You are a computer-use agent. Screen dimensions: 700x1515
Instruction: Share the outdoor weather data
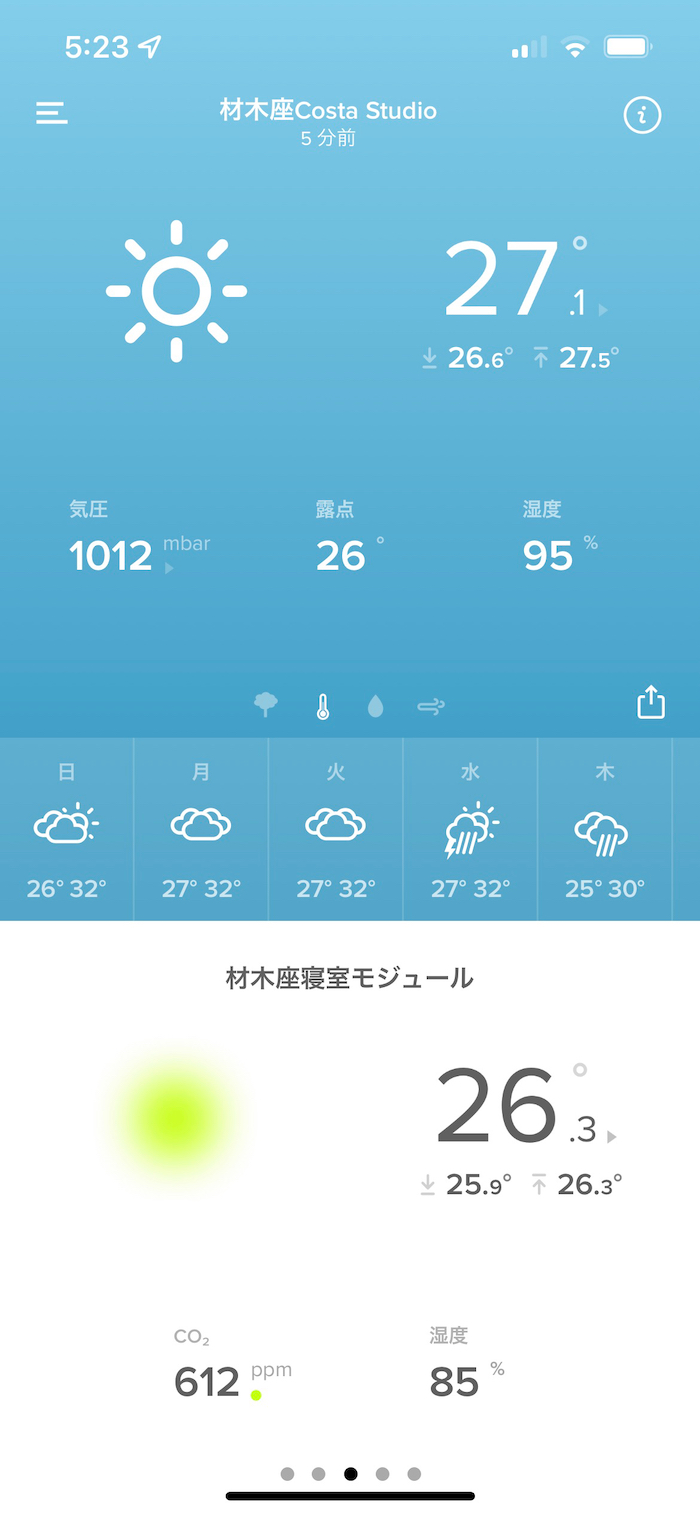[x=651, y=702]
